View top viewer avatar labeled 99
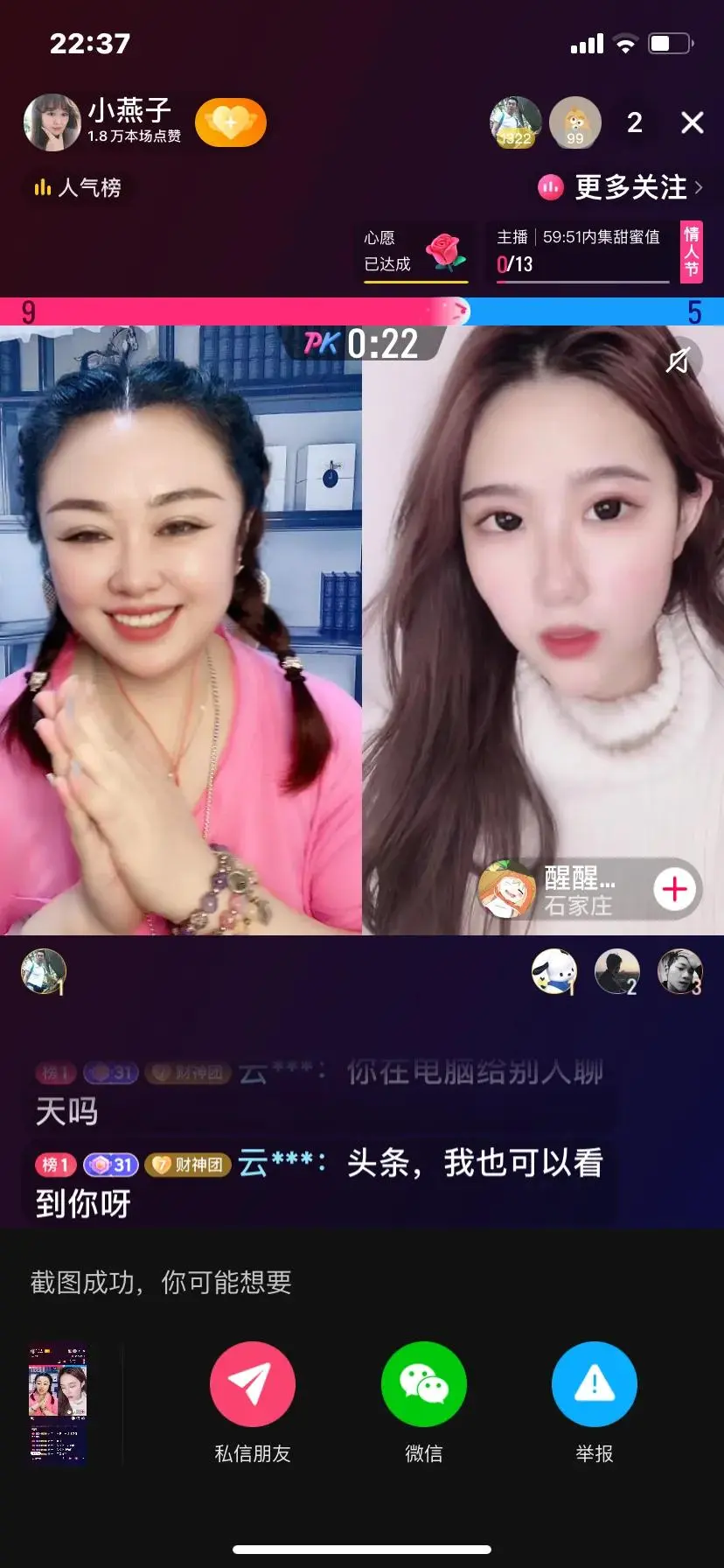724x1568 pixels. pos(574,122)
